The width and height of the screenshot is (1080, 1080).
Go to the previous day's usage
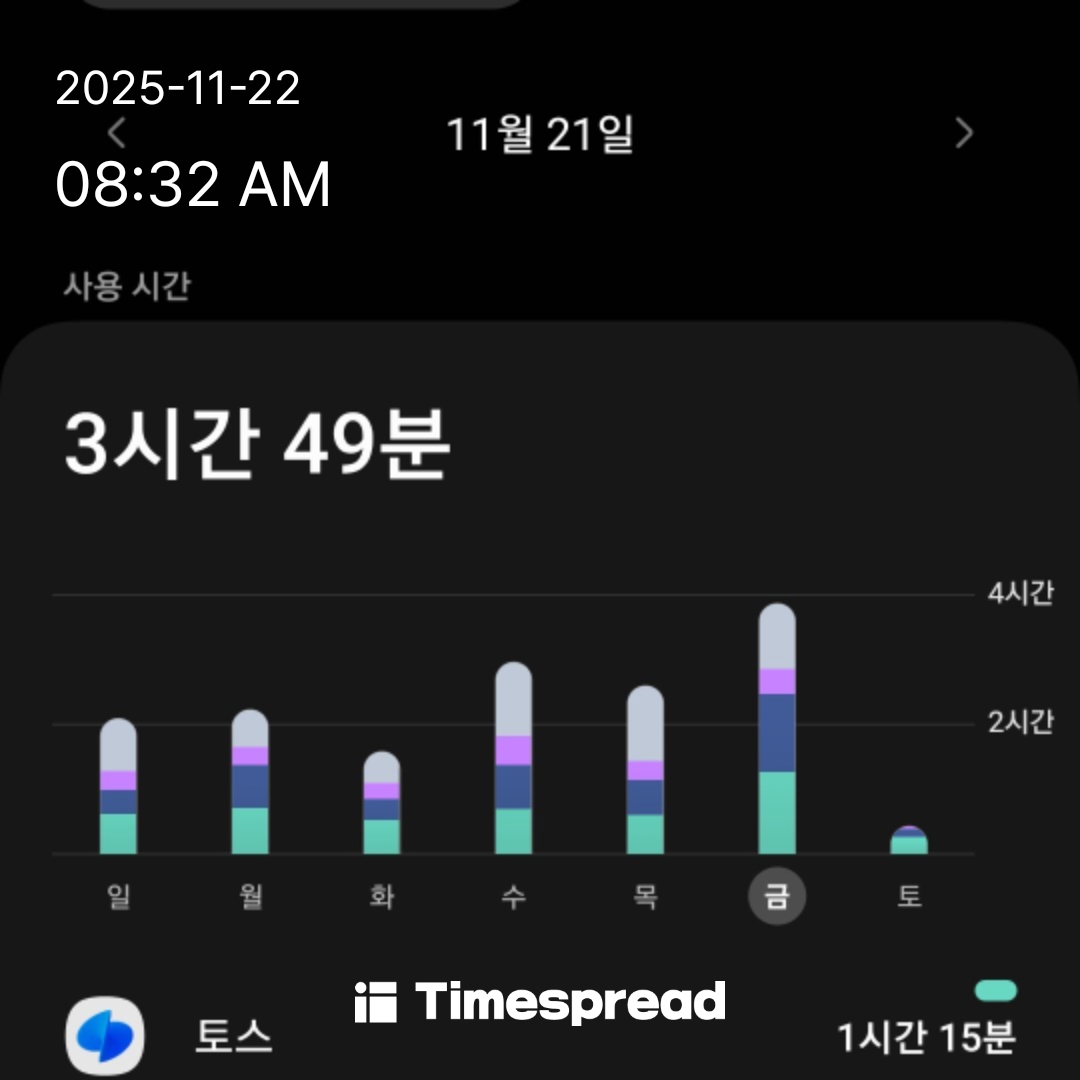point(117,133)
